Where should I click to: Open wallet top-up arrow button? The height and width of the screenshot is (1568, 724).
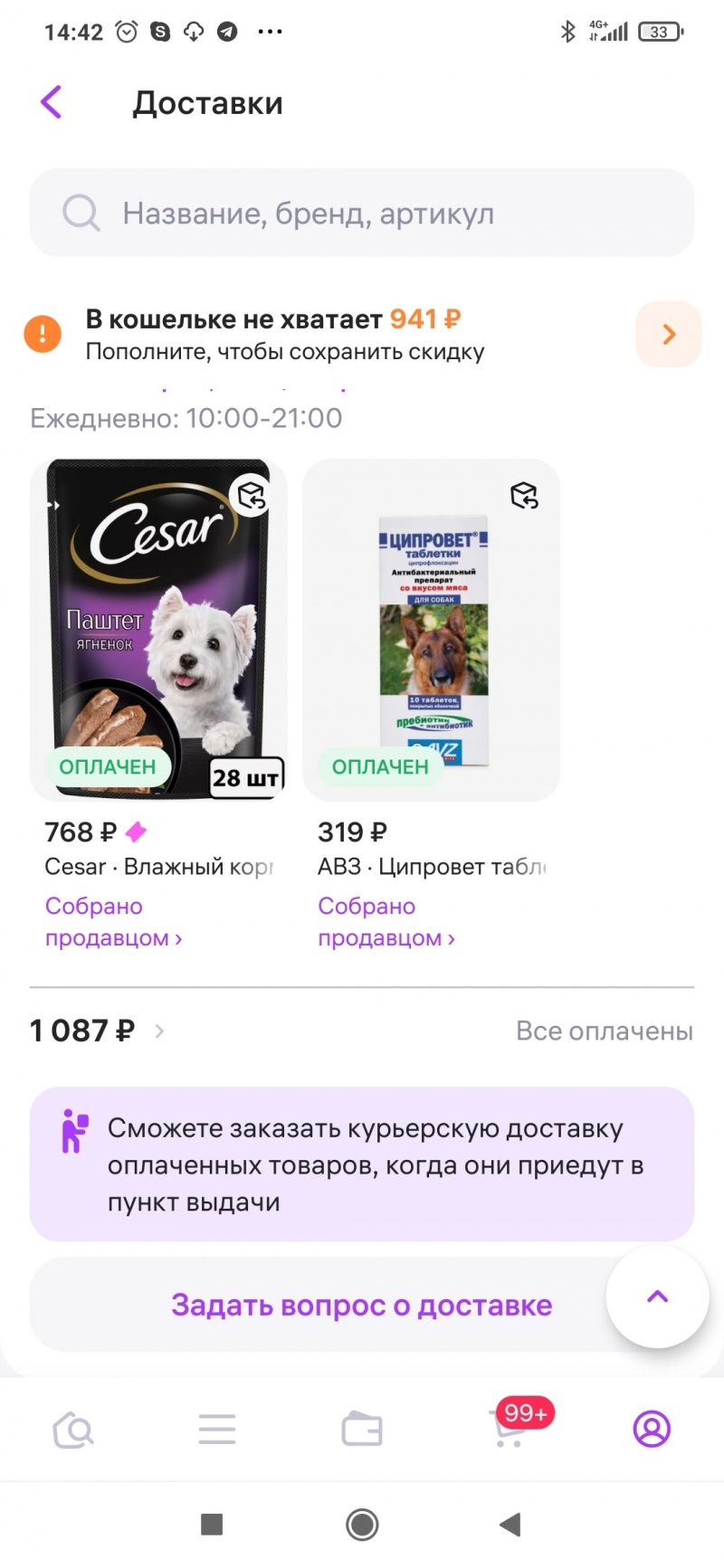point(668,335)
